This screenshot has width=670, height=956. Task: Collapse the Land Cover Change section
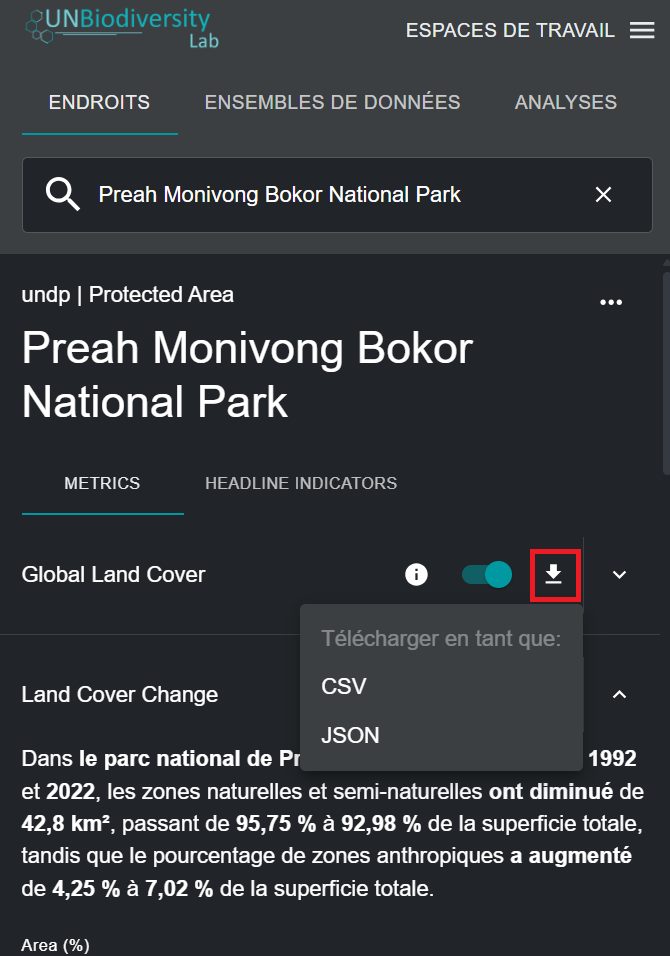coord(619,694)
